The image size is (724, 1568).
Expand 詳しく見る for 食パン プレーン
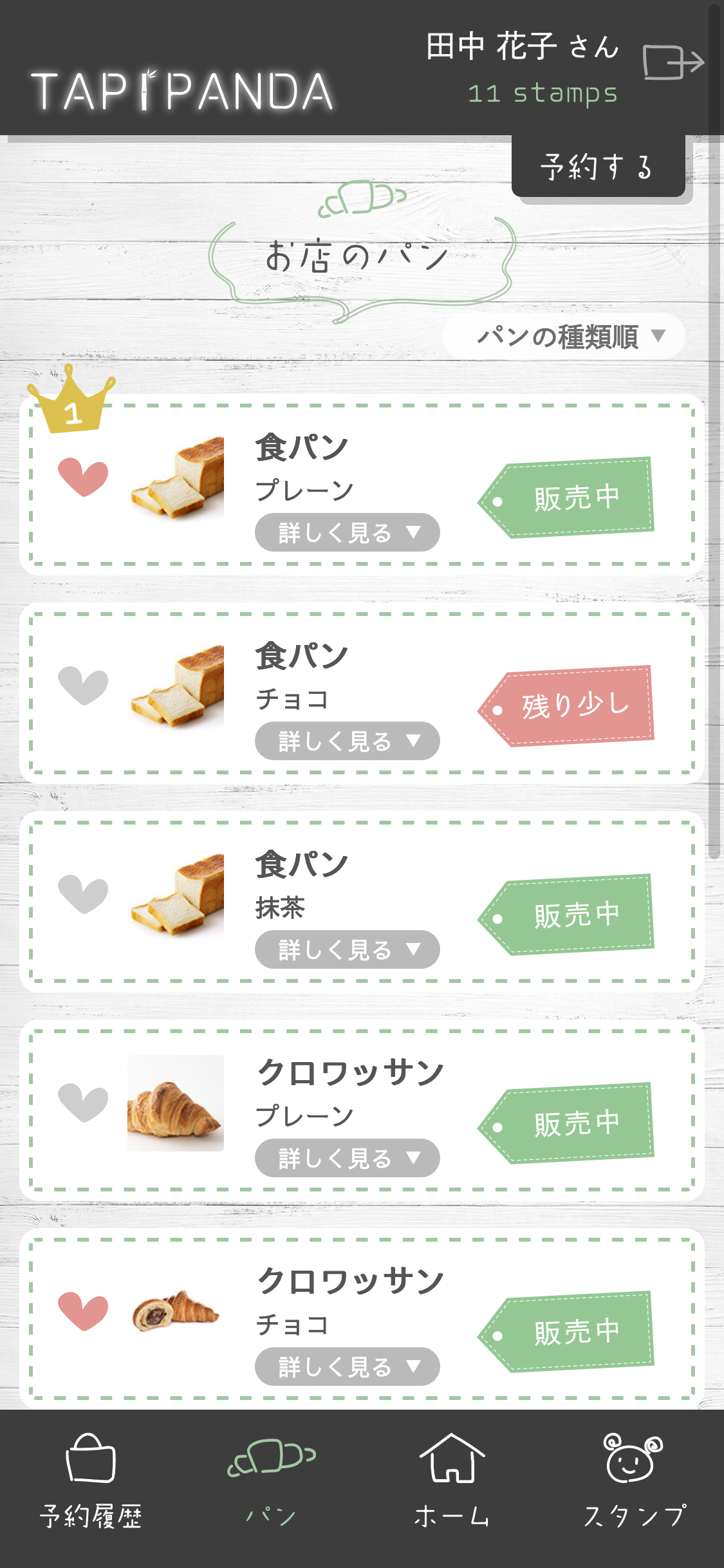pos(347,532)
